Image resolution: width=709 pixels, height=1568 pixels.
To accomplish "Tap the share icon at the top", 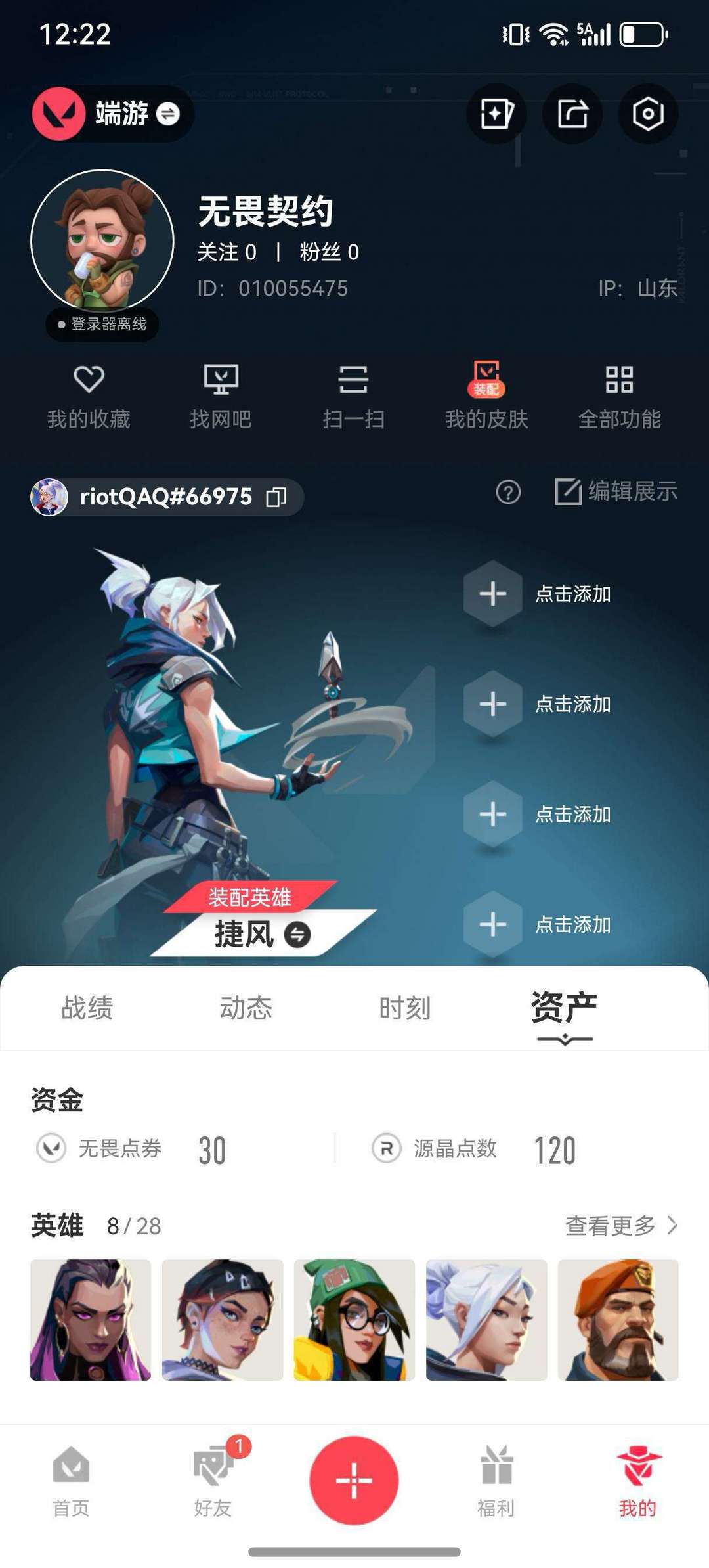I will click(572, 113).
